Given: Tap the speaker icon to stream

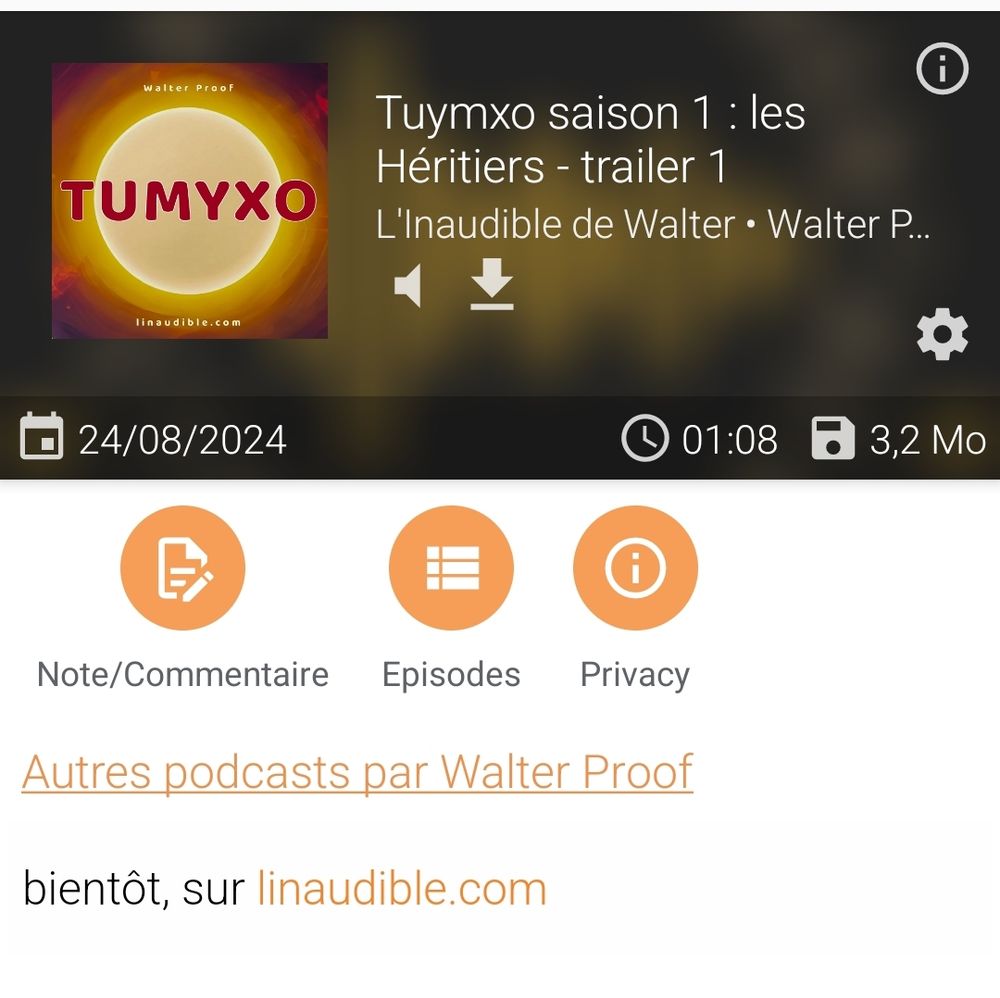Looking at the screenshot, I should [408, 288].
